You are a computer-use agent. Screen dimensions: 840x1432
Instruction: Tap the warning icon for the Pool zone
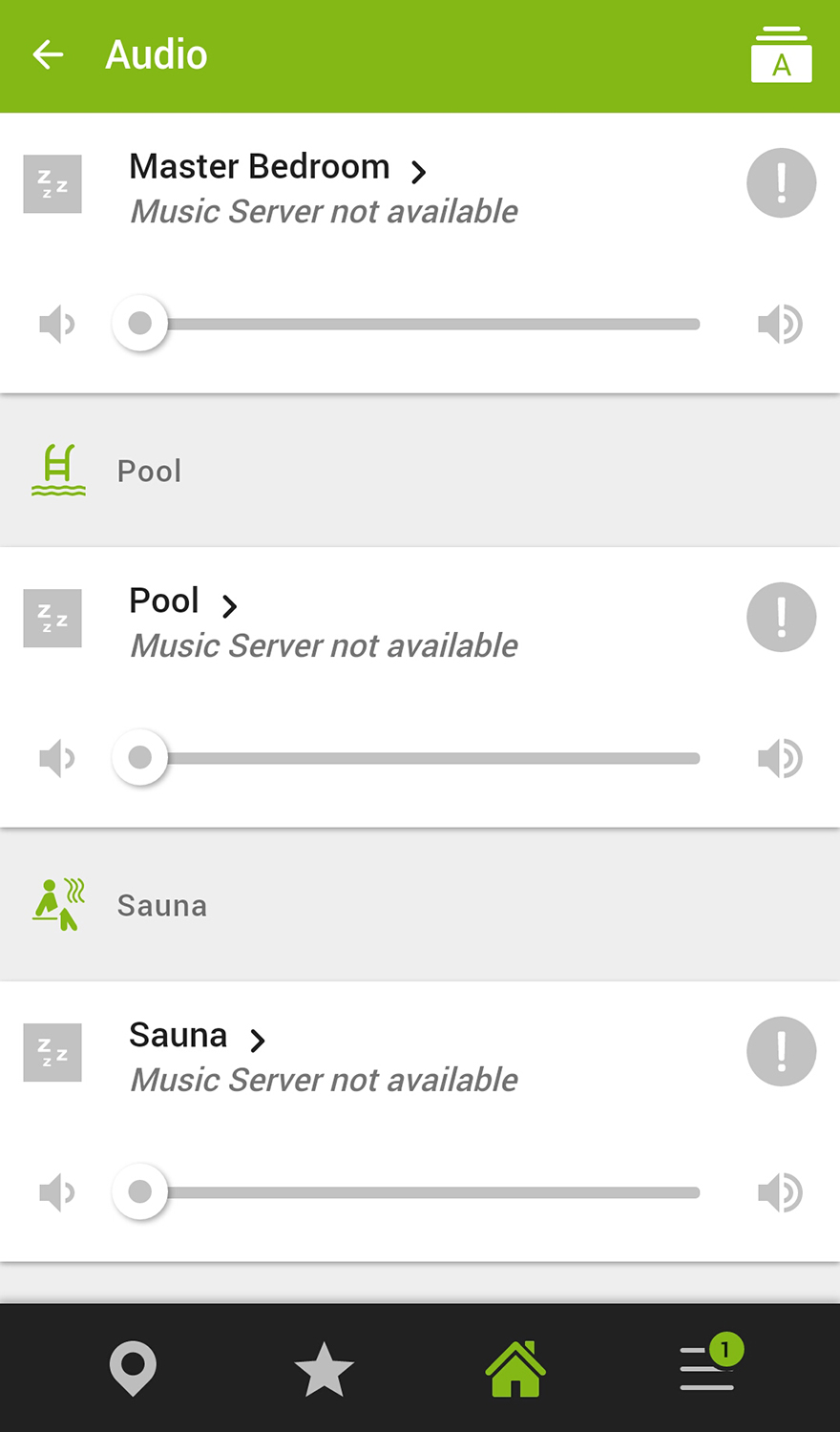click(x=781, y=618)
